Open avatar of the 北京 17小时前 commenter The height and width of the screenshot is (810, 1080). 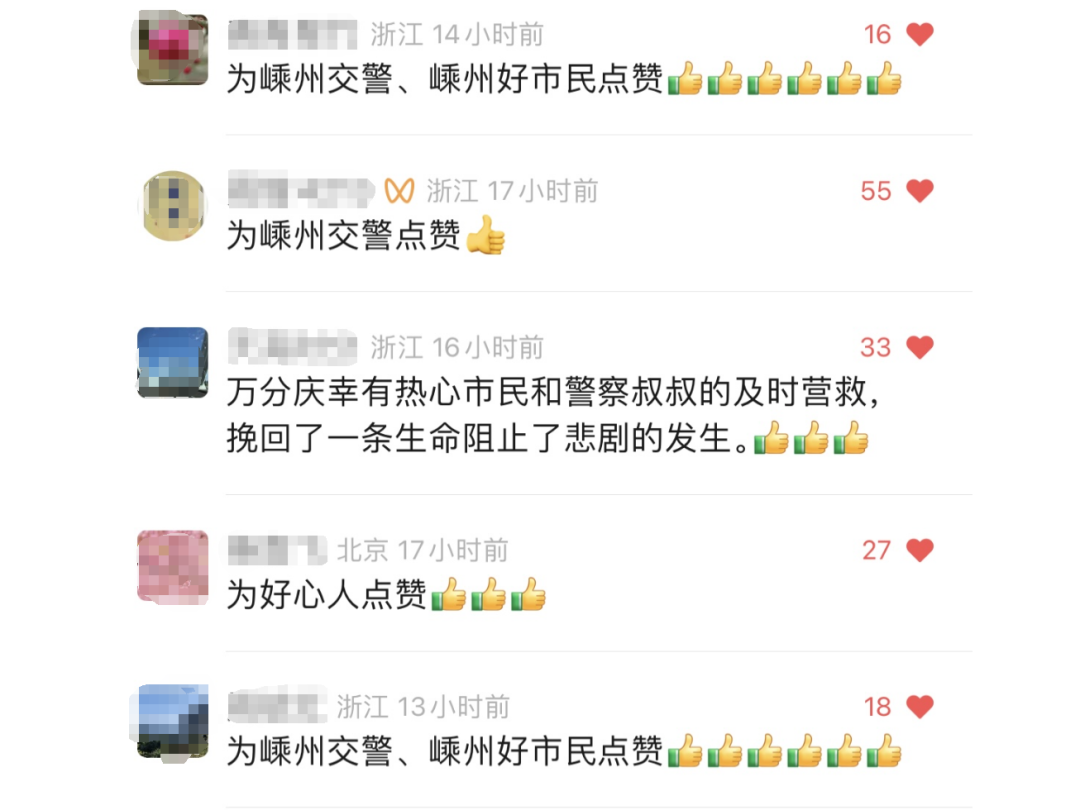[x=172, y=566]
